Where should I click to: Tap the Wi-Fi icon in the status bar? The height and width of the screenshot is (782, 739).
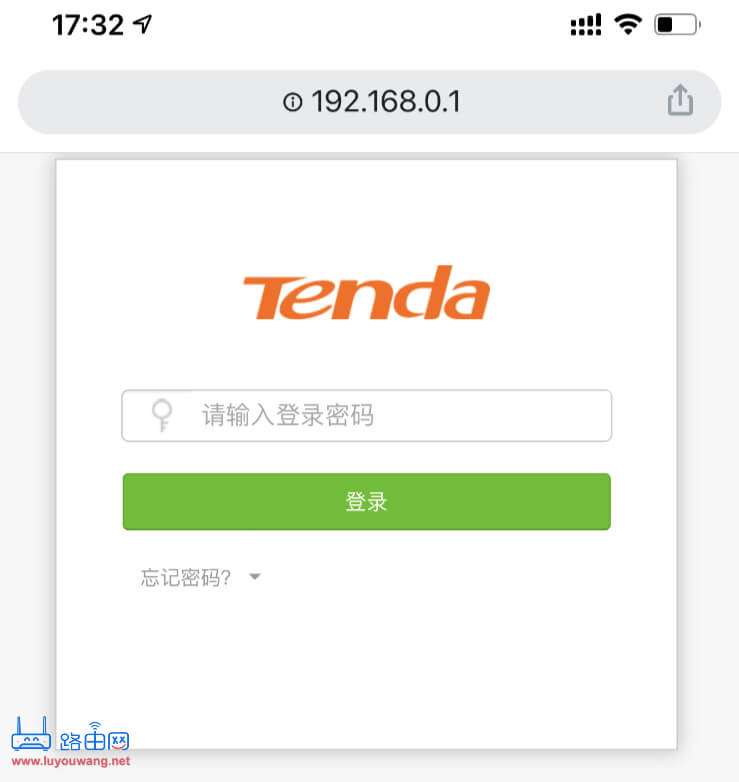coord(630,22)
